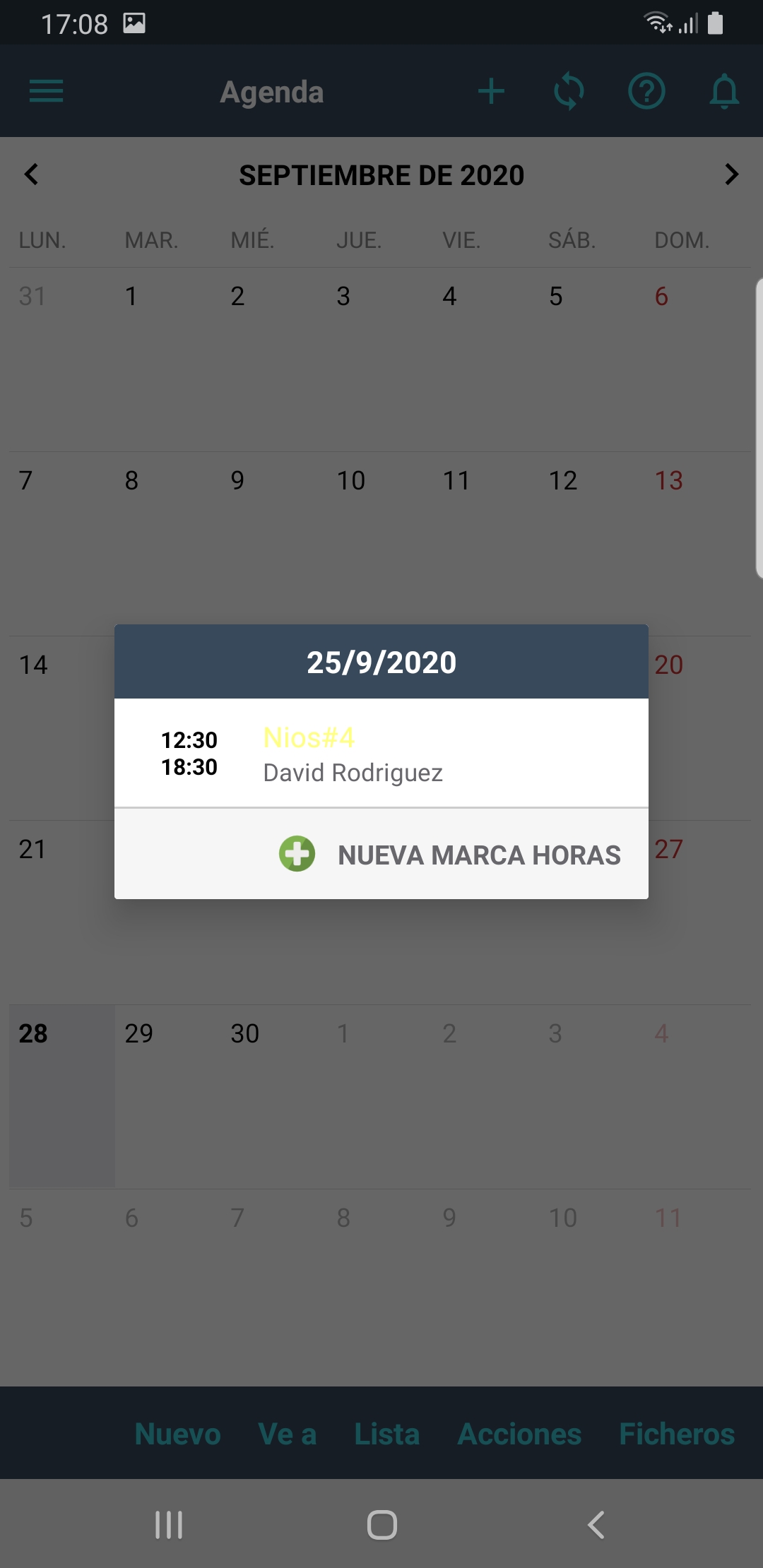Go to the previous month

coord(31,174)
